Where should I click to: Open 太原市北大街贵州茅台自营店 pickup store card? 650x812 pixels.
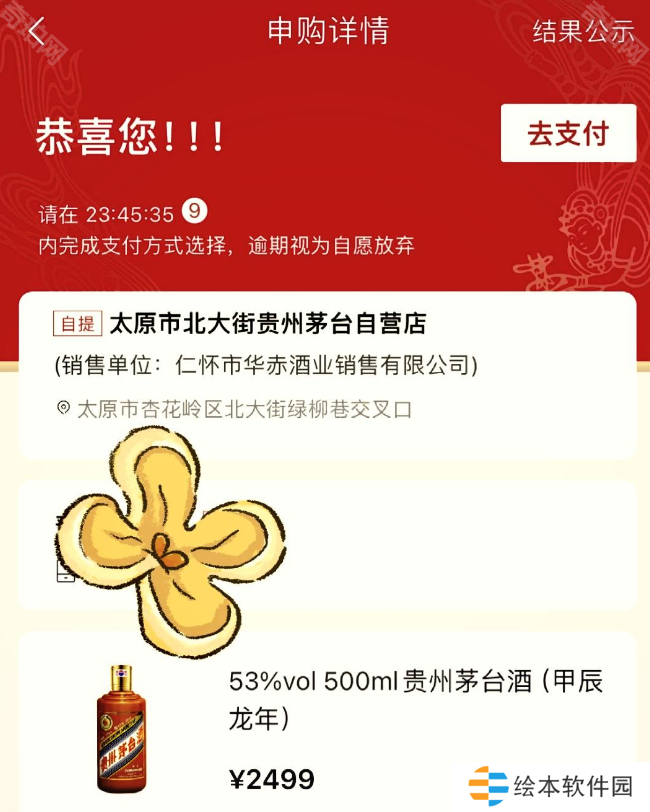[327, 365]
